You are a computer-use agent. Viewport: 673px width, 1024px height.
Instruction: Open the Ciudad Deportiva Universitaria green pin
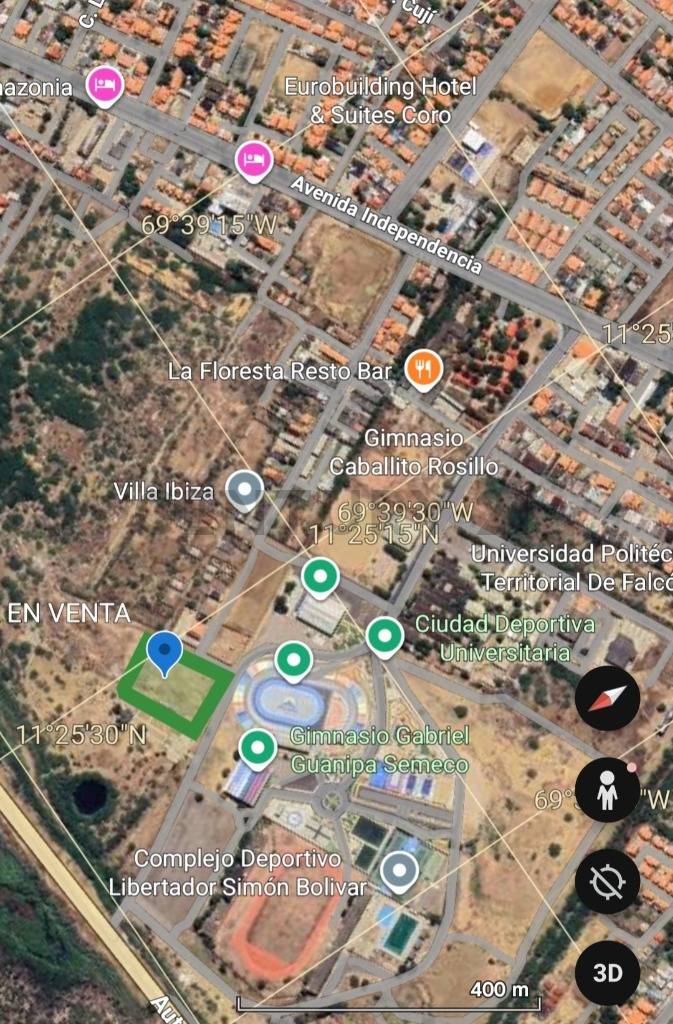(x=385, y=635)
